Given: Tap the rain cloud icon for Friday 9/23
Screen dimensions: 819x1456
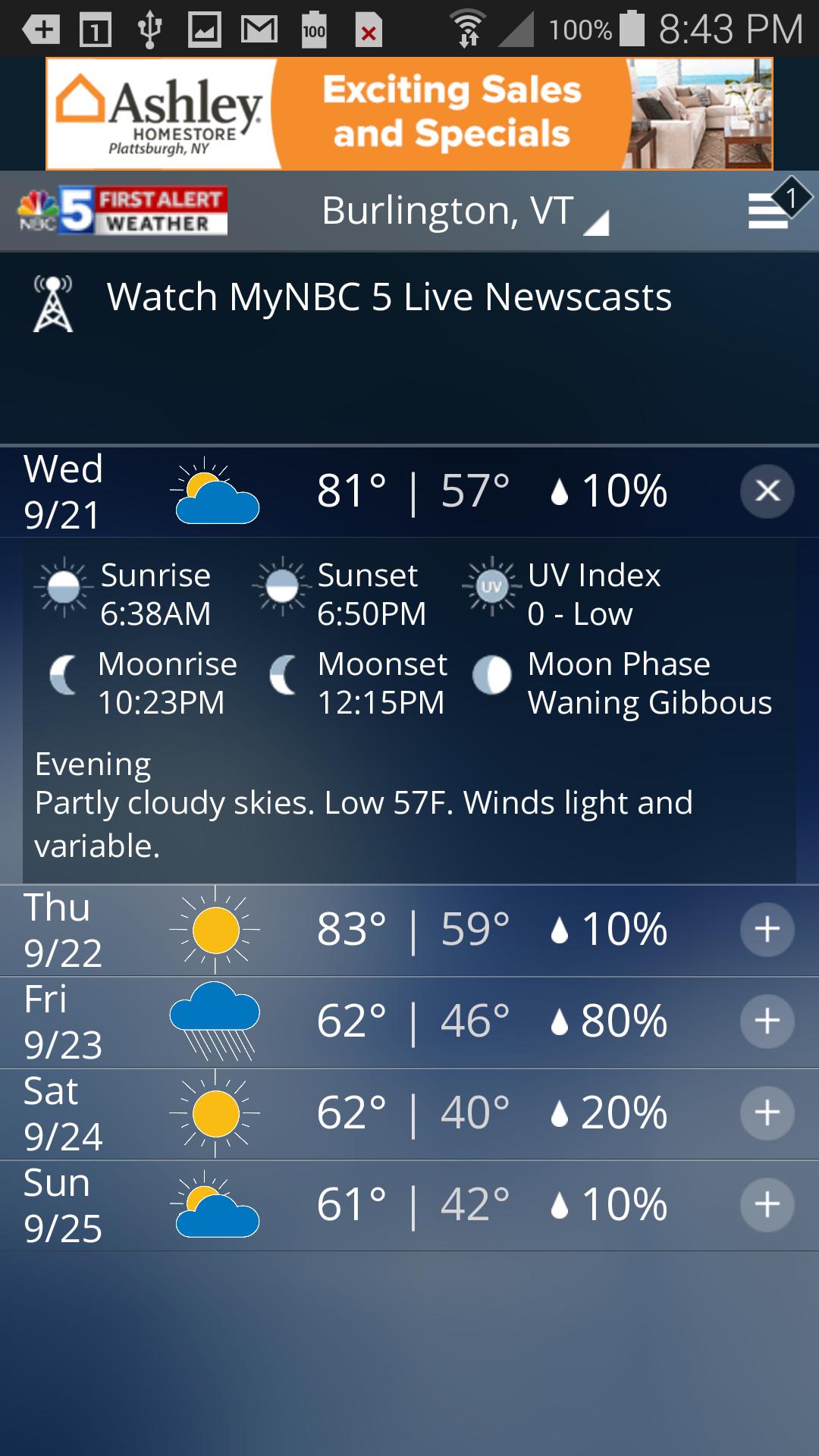Looking at the screenshot, I should [x=216, y=1020].
